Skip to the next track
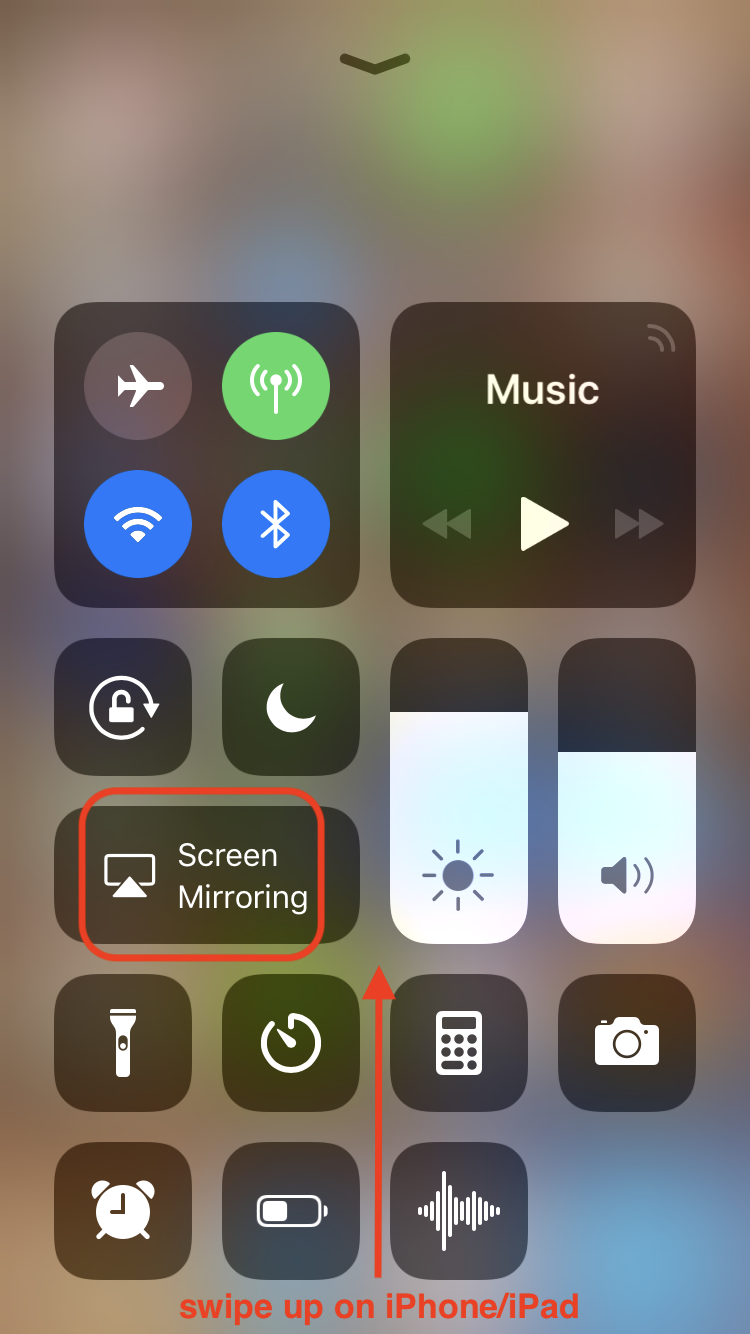This screenshot has height=1334, width=750. coord(639,523)
